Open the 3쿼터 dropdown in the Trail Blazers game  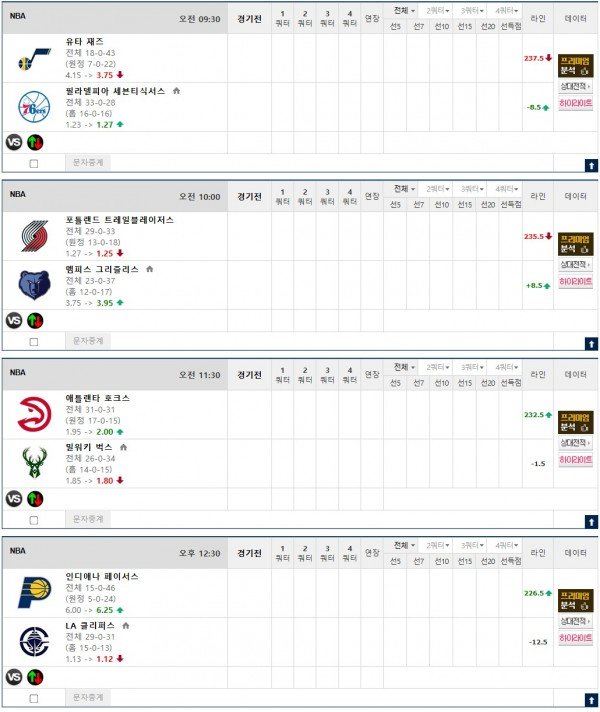tap(472, 189)
